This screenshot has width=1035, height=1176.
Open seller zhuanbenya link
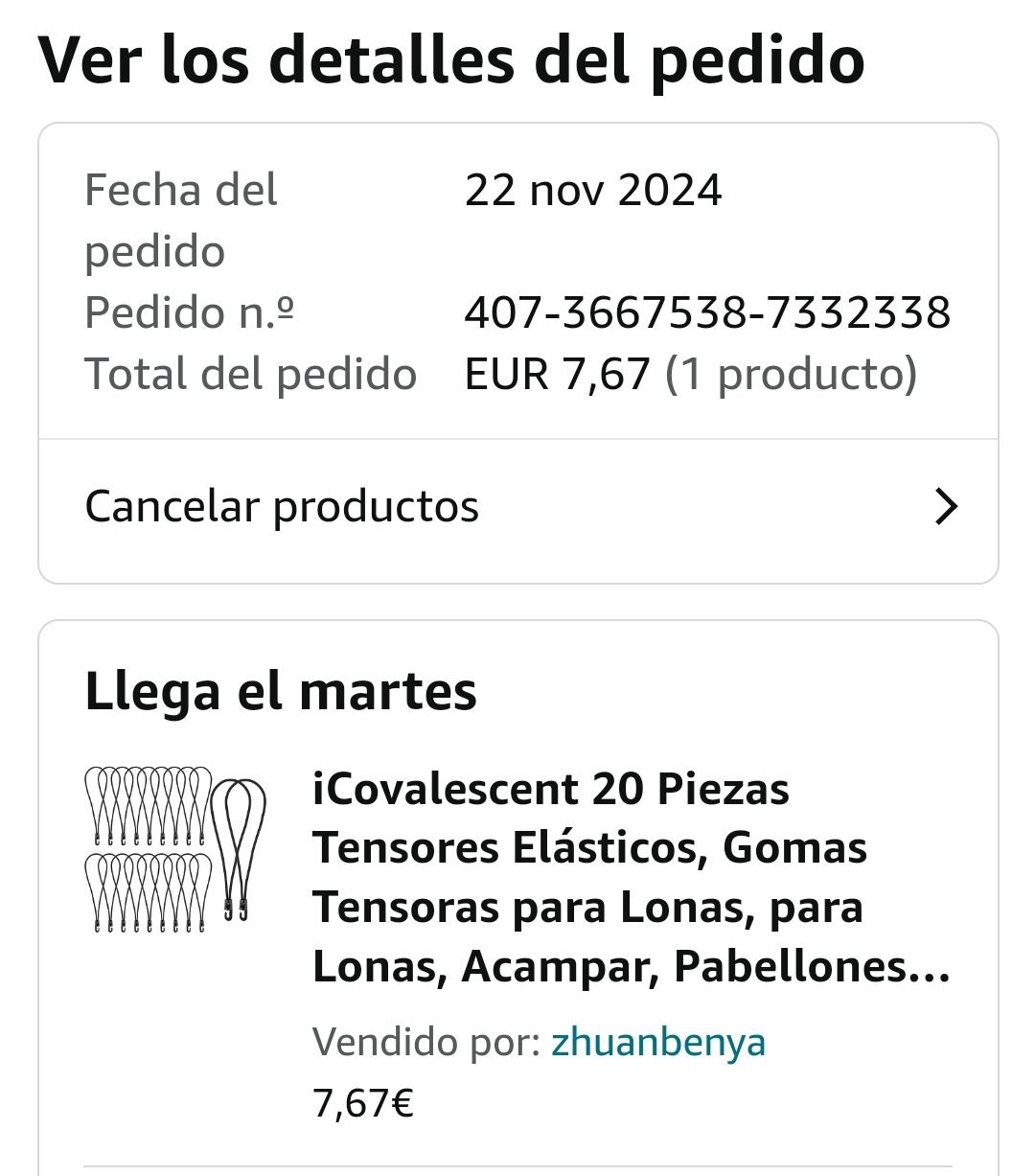658,1042
